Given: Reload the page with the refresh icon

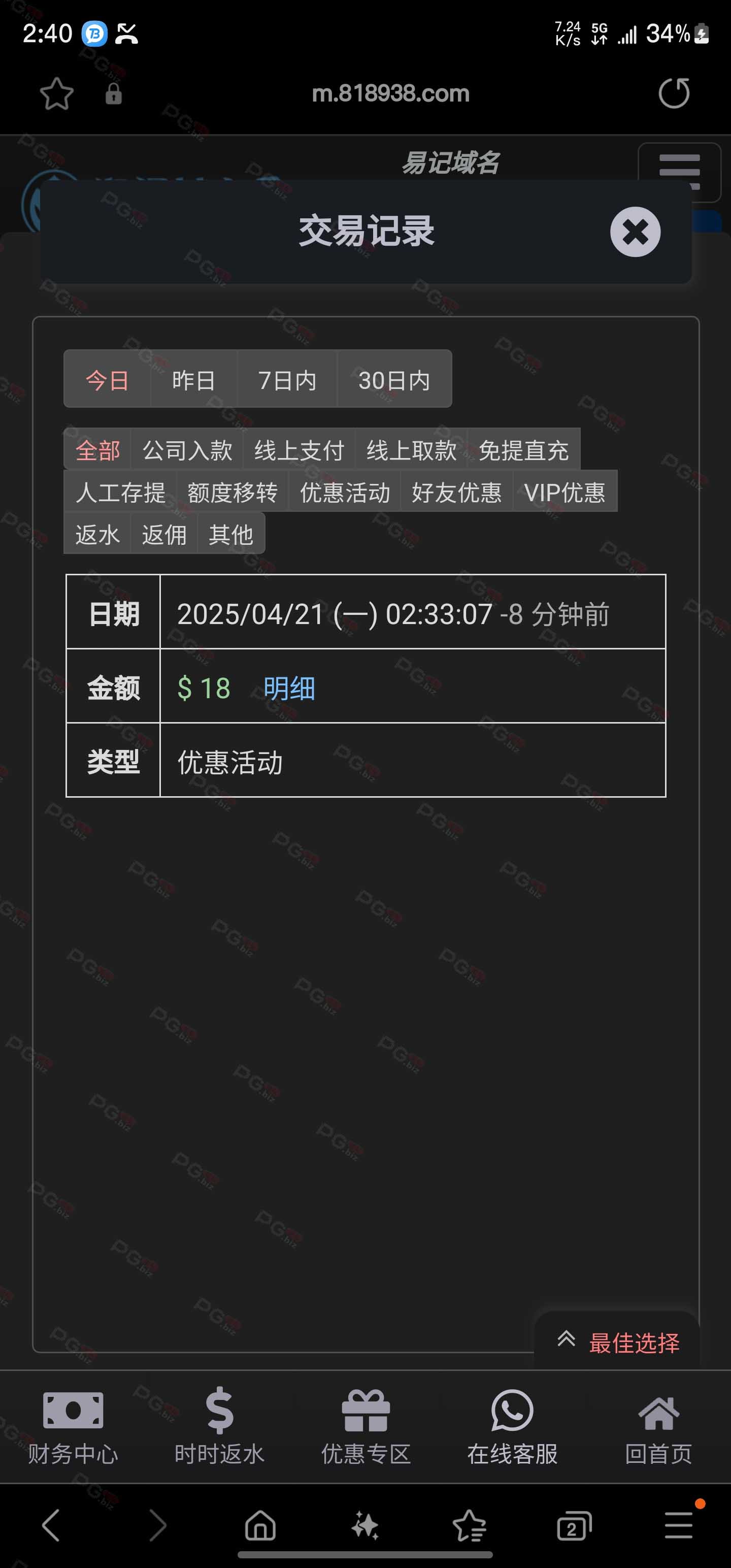Looking at the screenshot, I should (674, 93).
